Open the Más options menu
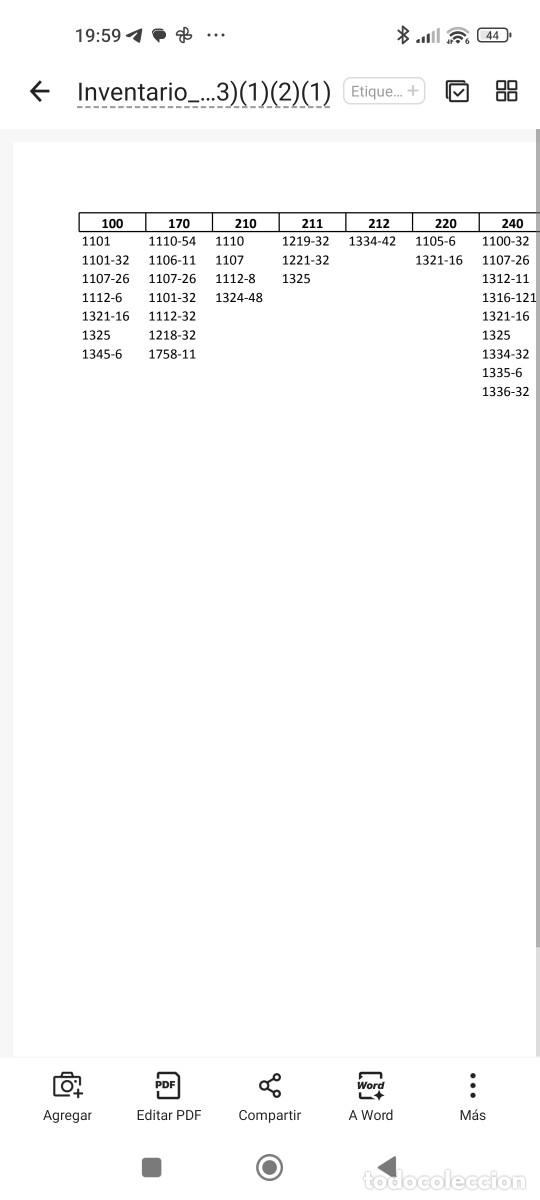Screen dimensions: 540x1200 tap(473, 1097)
